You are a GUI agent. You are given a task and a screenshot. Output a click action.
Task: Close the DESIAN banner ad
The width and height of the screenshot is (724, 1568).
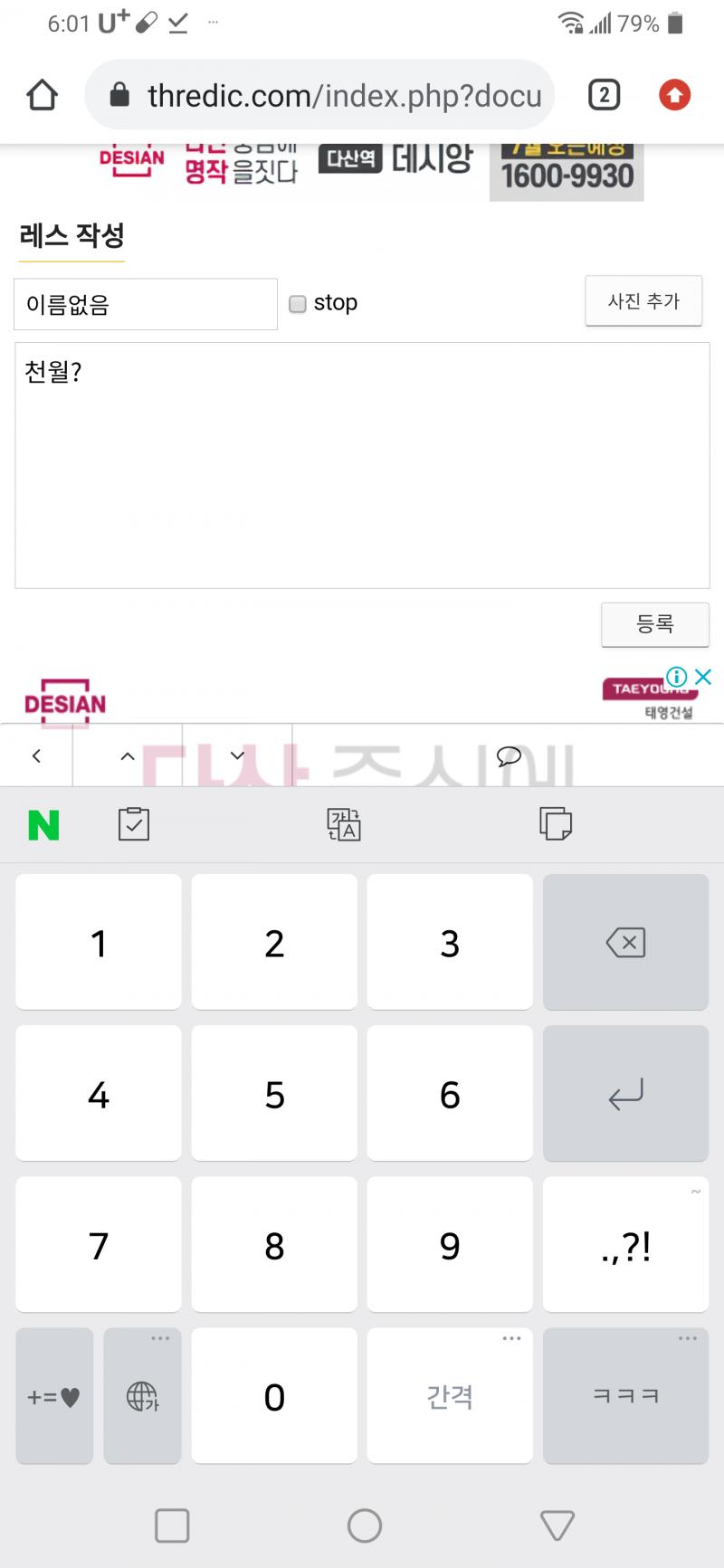click(x=703, y=677)
